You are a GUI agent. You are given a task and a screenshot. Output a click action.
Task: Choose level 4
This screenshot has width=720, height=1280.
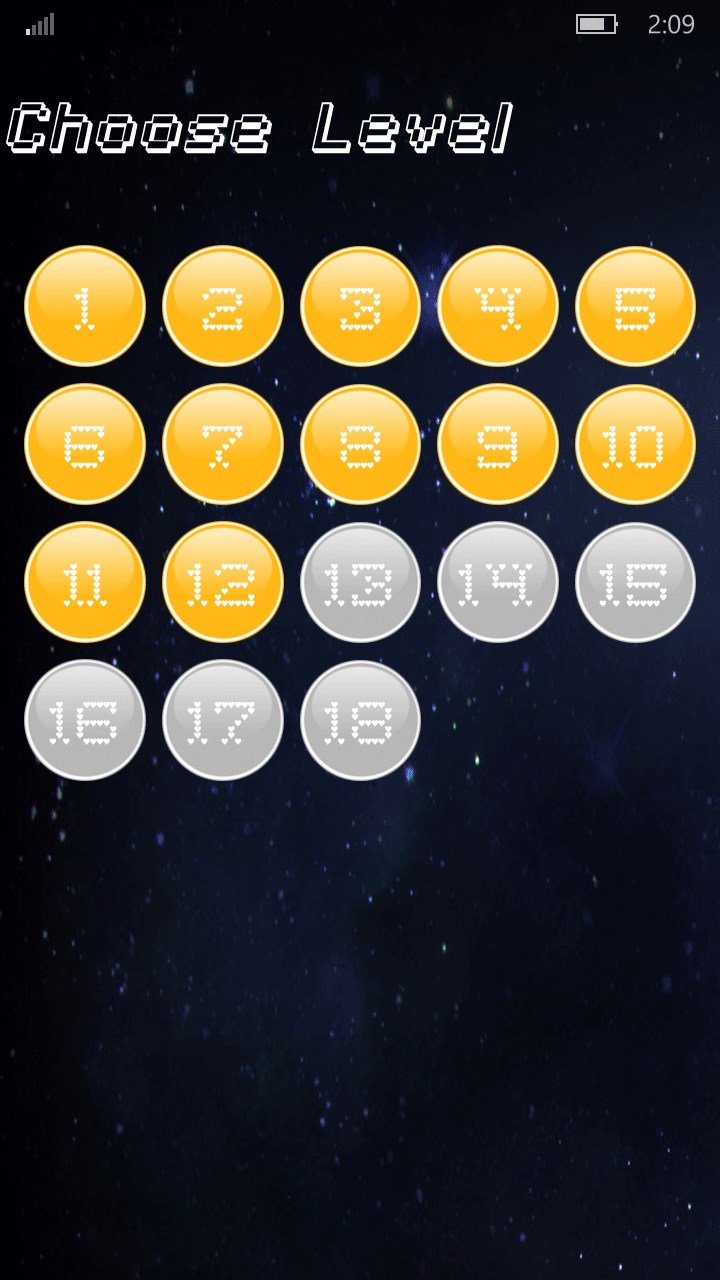click(498, 306)
